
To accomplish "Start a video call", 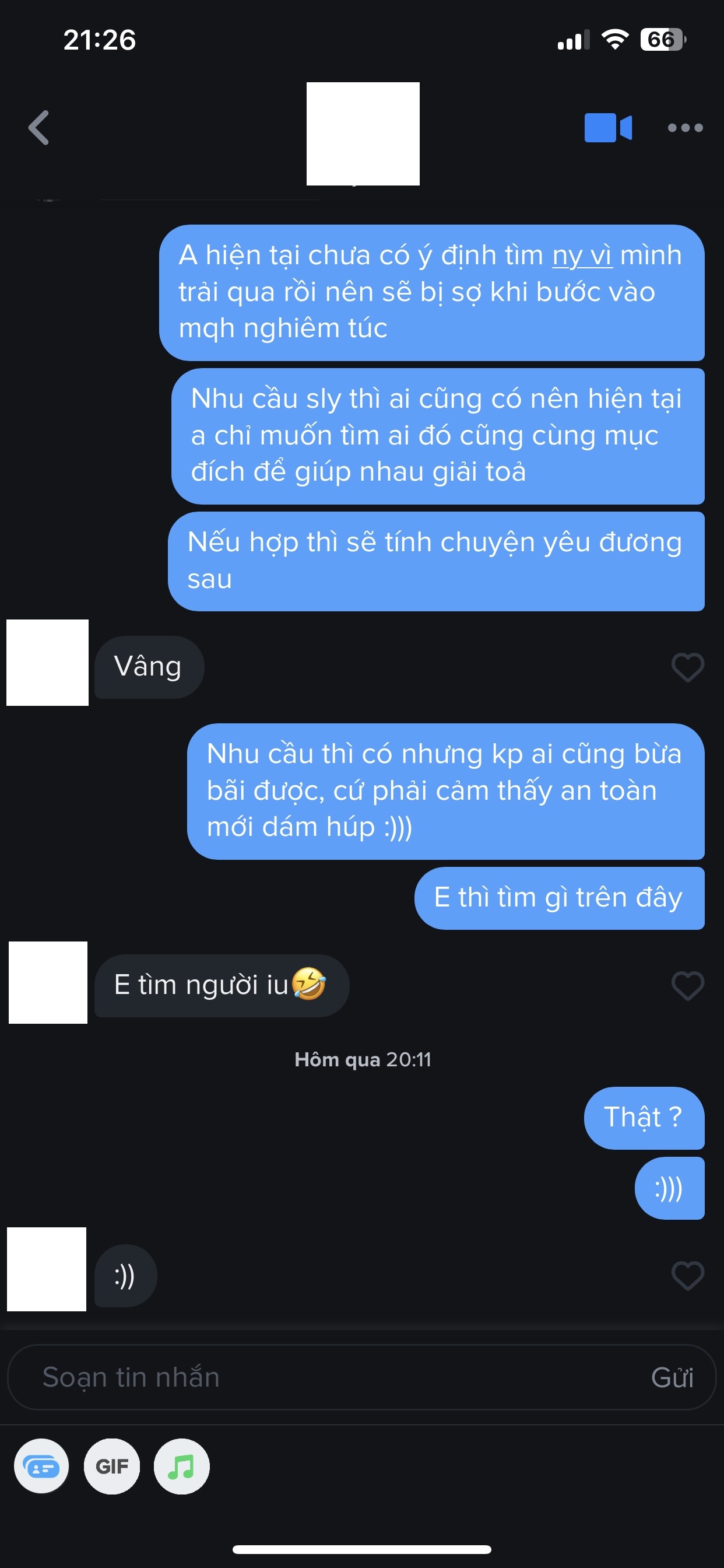I will click(x=608, y=128).
